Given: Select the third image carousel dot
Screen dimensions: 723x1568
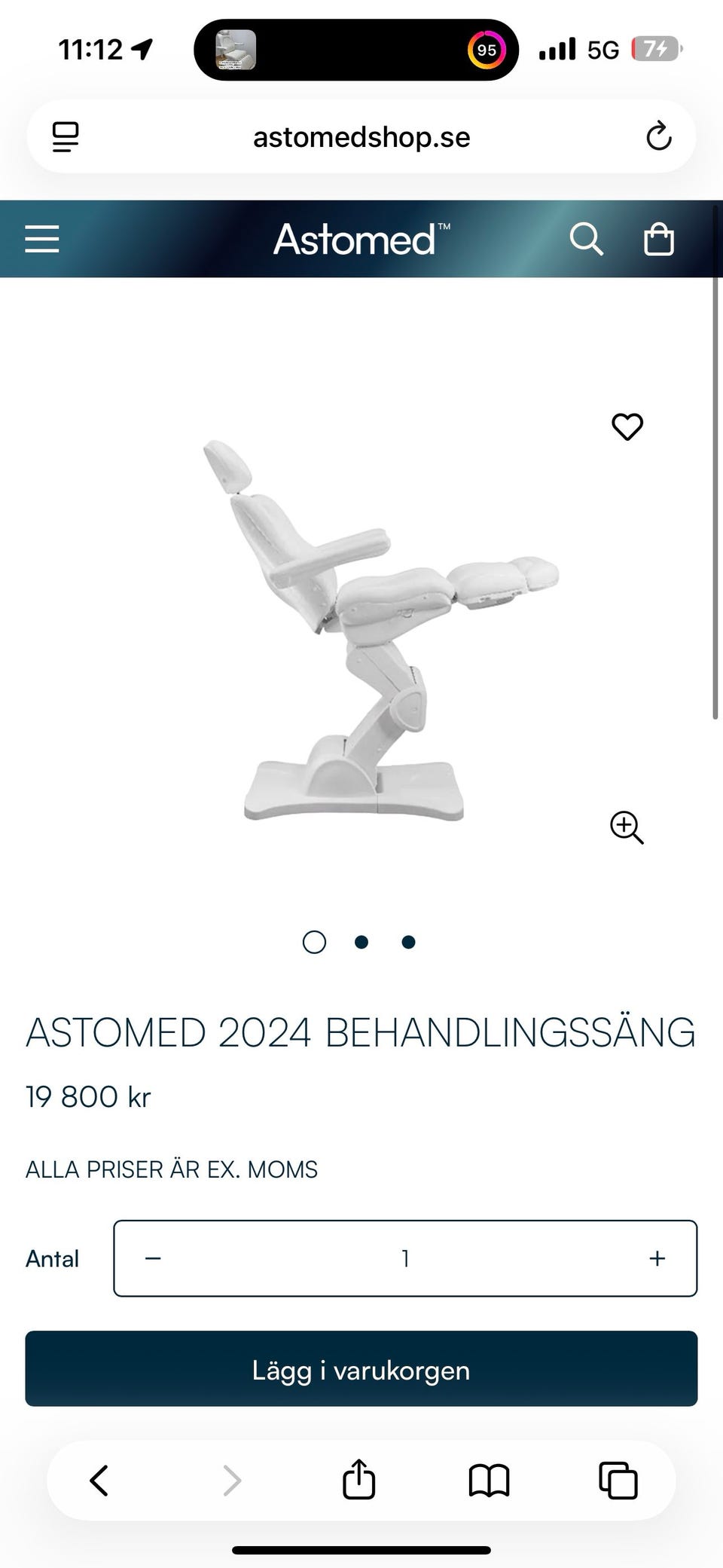Looking at the screenshot, I should [x=408, y=942].
